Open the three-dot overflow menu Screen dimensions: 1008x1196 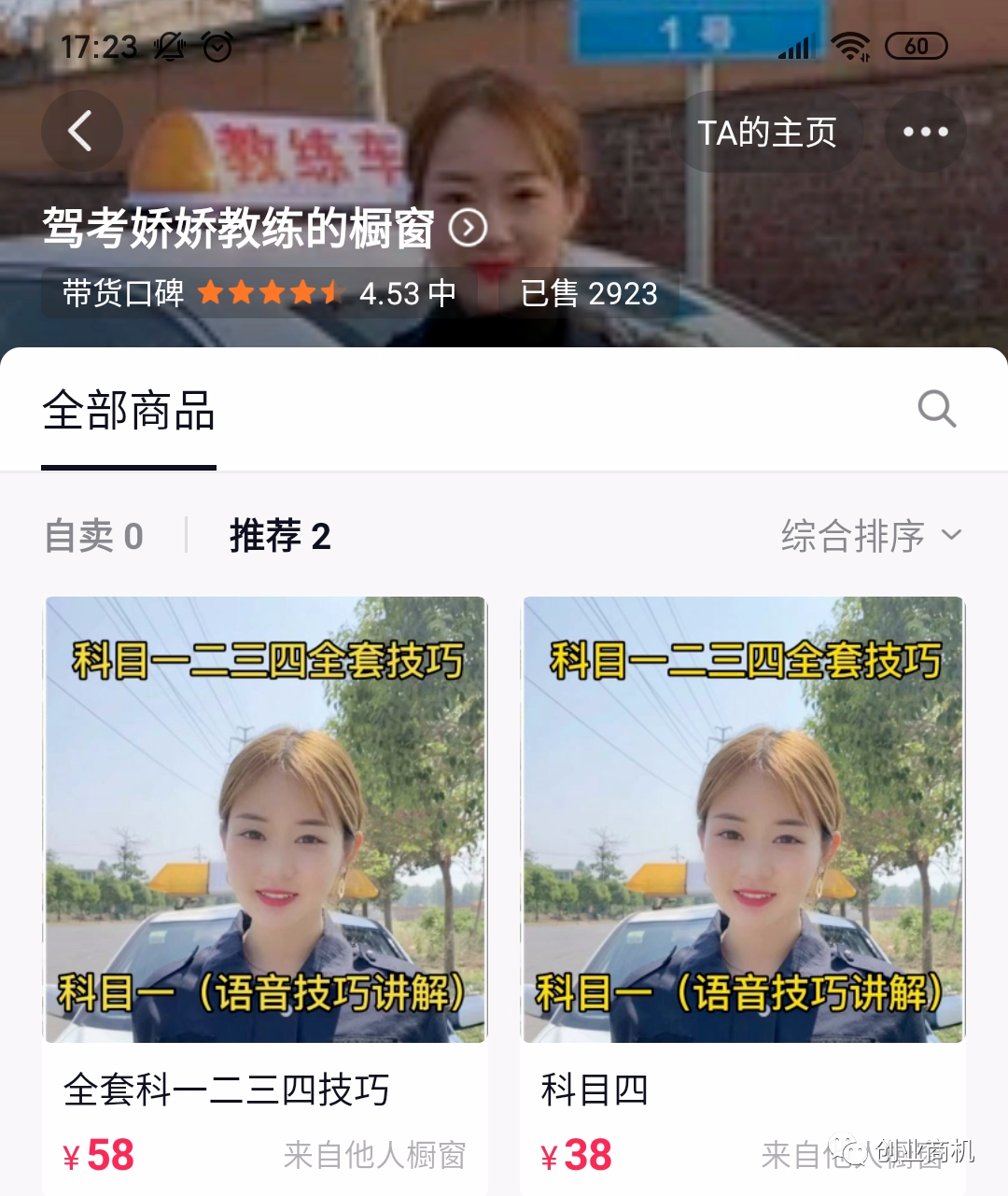(x=925, y=133)
